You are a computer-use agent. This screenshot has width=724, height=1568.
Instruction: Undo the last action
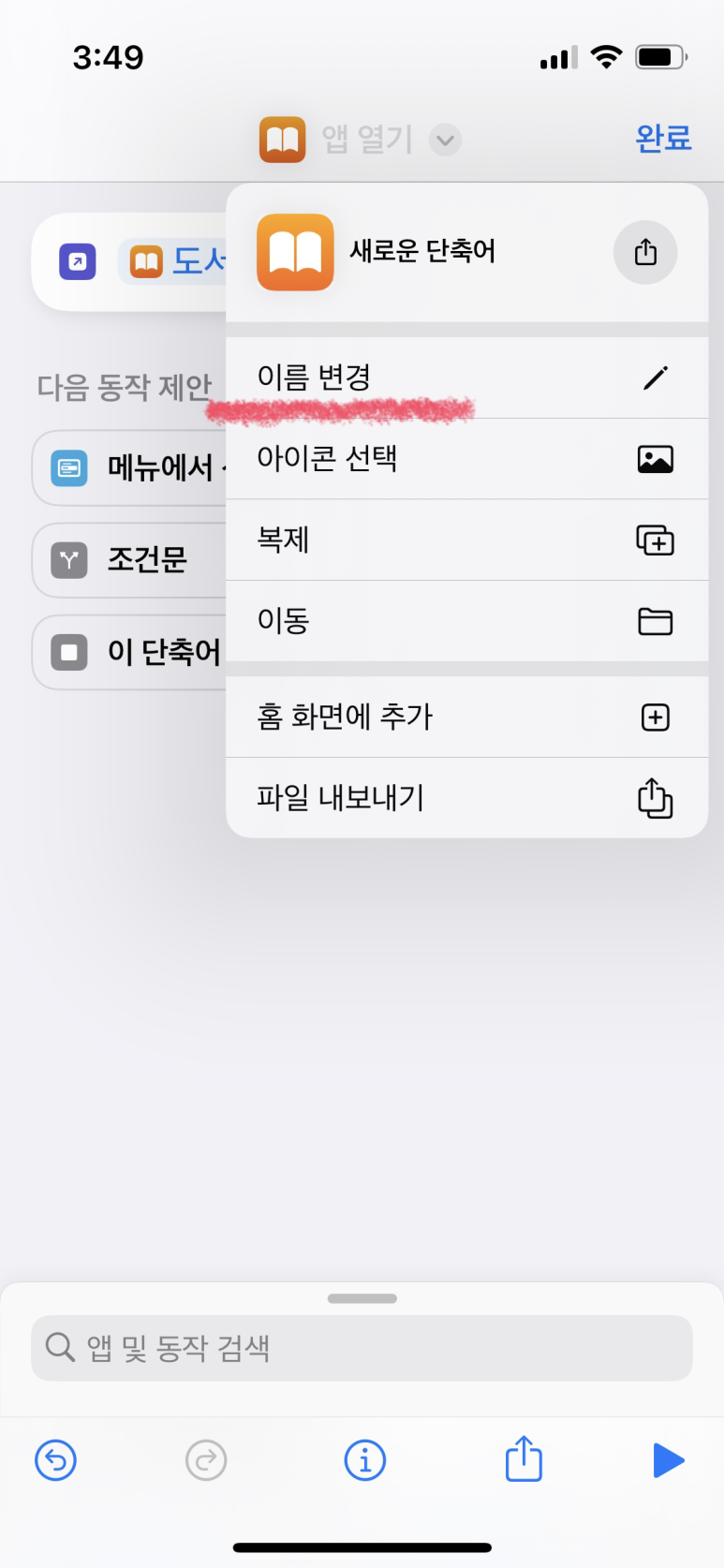click(55, 1459)
